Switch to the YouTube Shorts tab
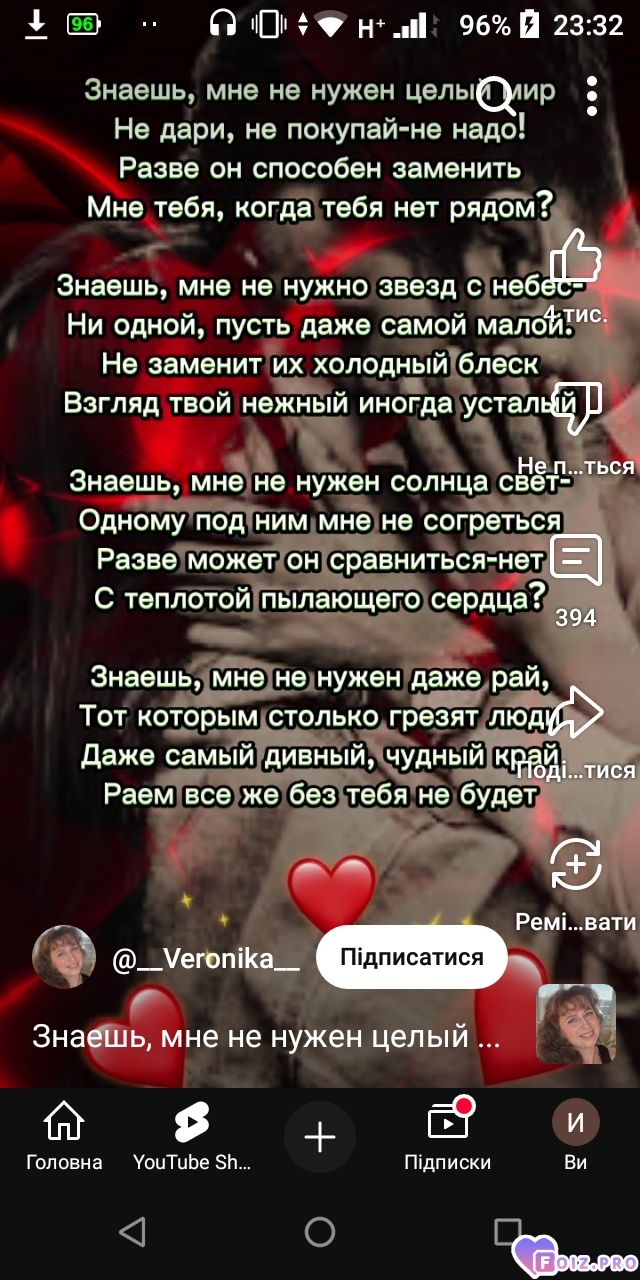Viewport: 640px width, 1280px height. point(192,1136)
